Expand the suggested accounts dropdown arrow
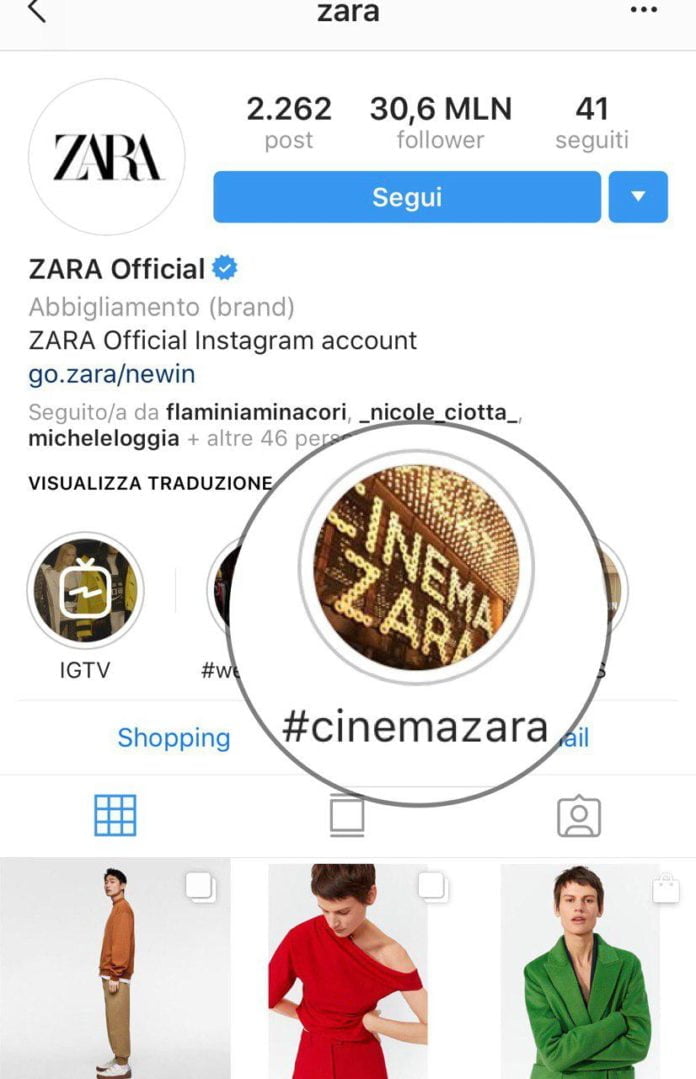This screenshot has height=1079, width=696. [638, 197]
